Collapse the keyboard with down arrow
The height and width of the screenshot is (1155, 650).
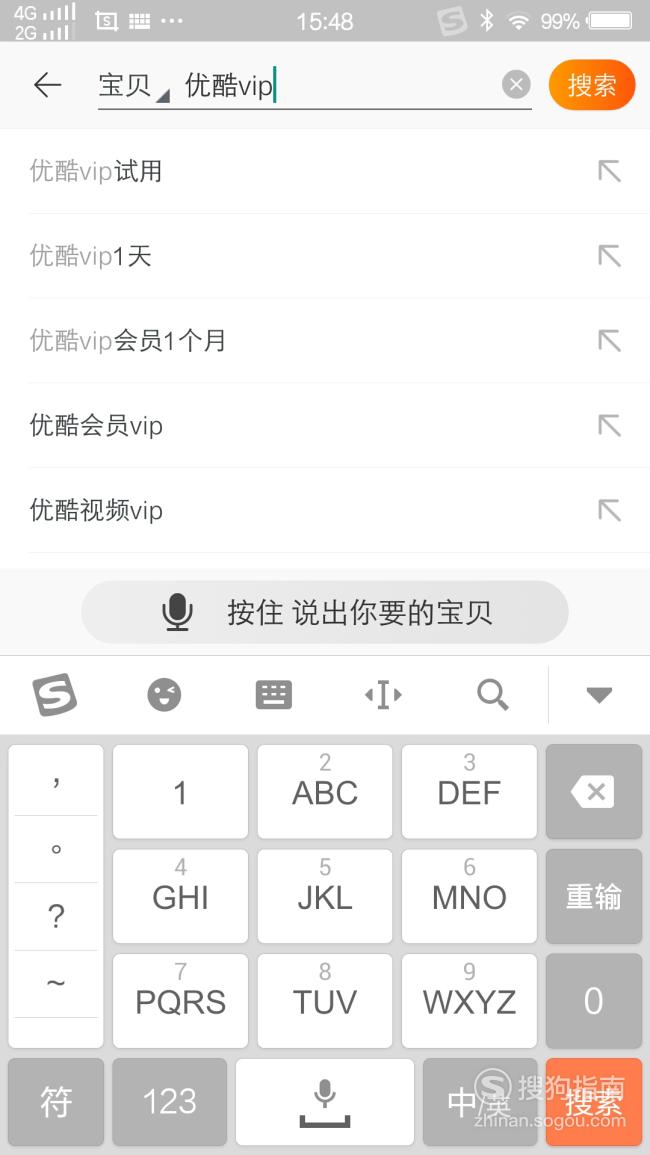point(599,694)
